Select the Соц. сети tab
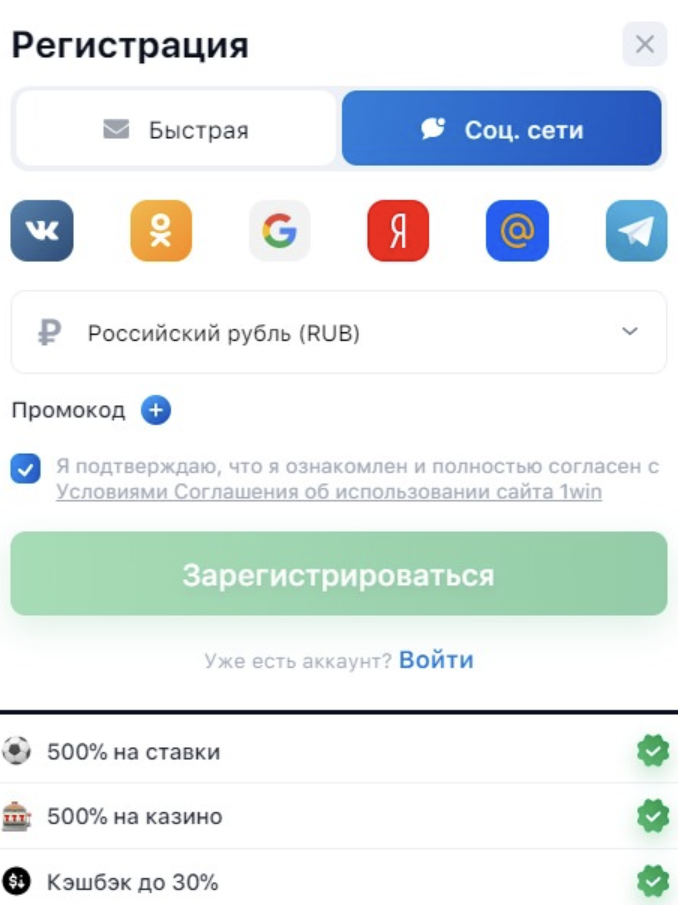 pos(502,129)
